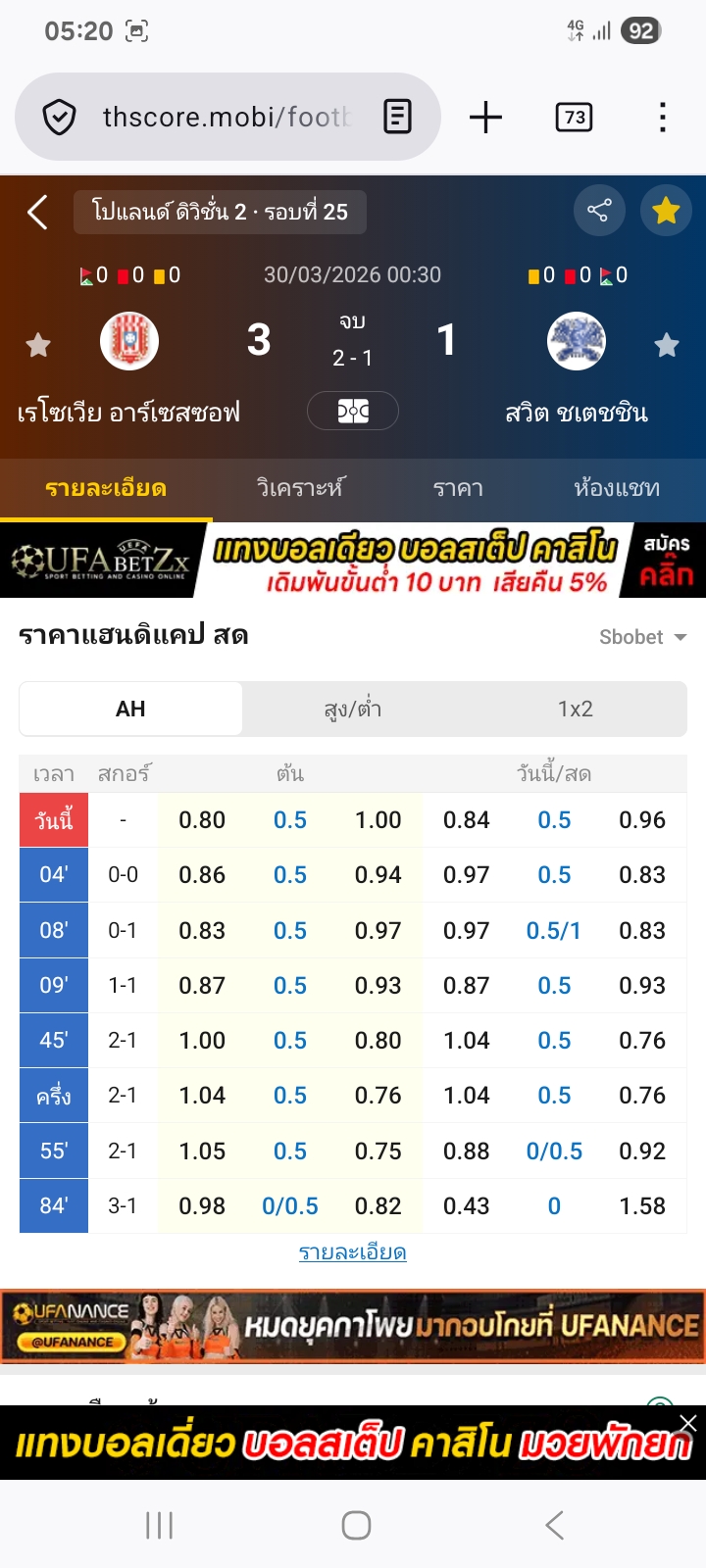Favorite the away team สวิต ชเตชชิน
706x1568 pixels.
coord(667,345)
